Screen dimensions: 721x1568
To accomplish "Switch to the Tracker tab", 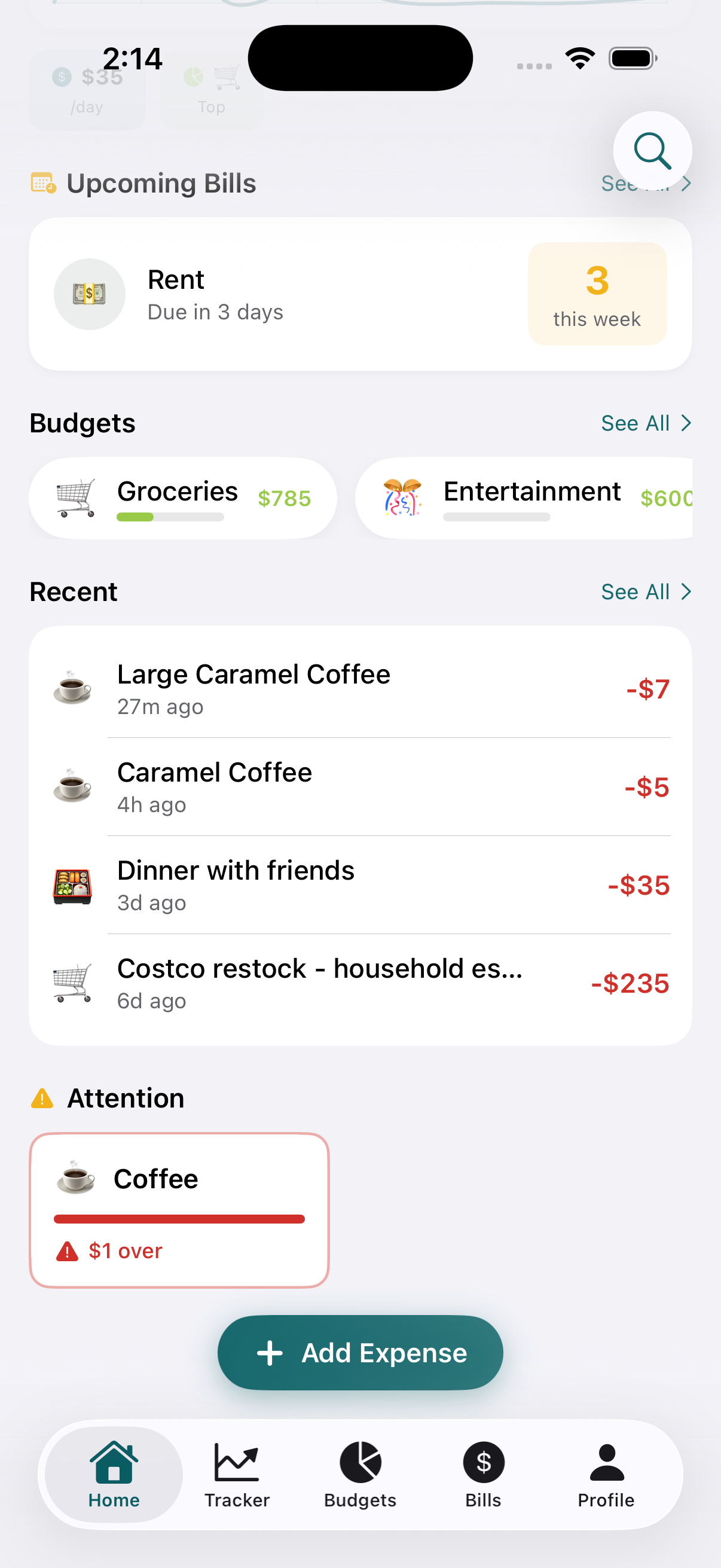I will (x=237, y=1474).
